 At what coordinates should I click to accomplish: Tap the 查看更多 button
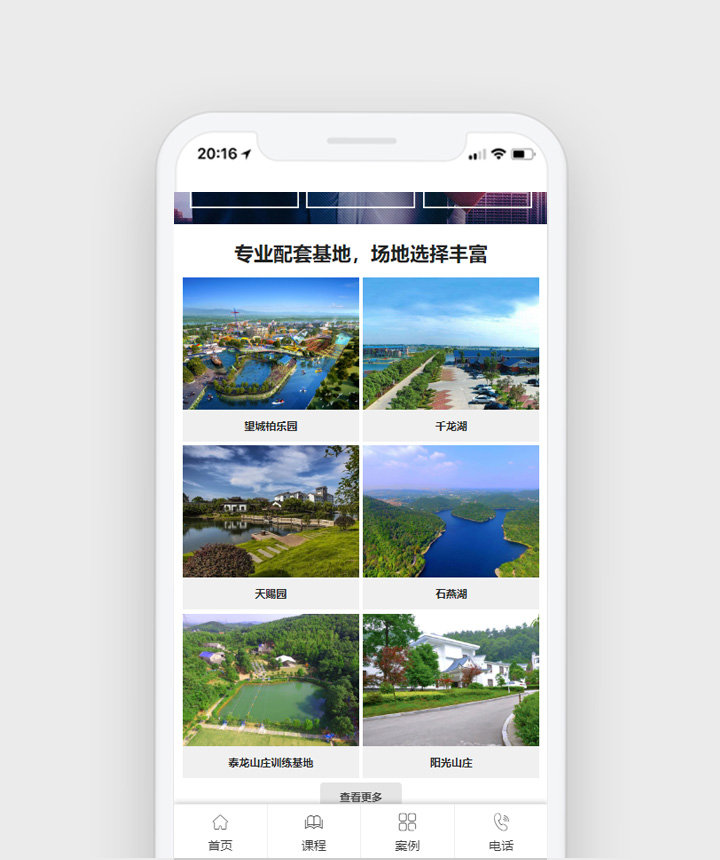pyautogui.click(x=360, y=796)
